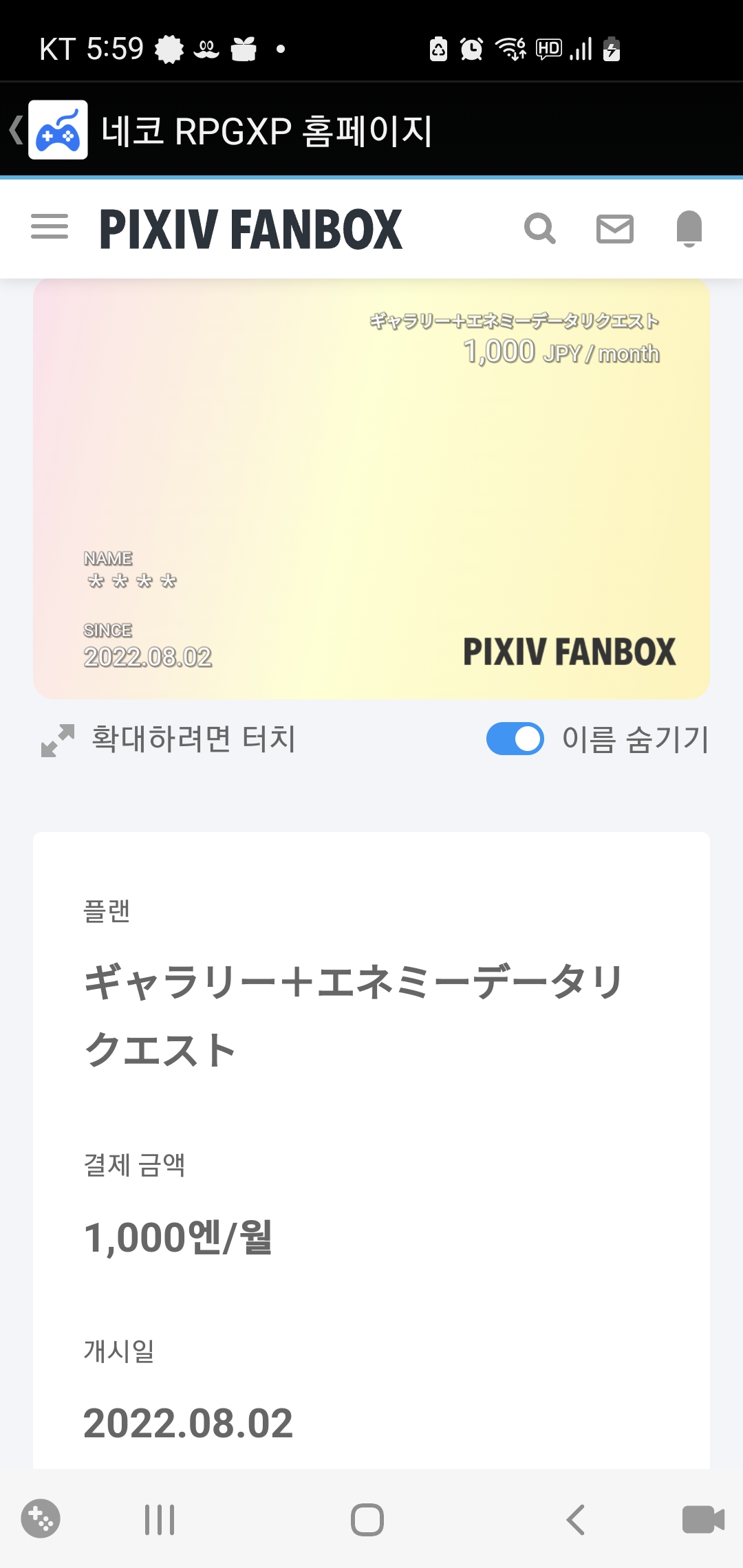Open the messages envelope icon
The width and height of the screenshot is (743, 1568).
614,229
